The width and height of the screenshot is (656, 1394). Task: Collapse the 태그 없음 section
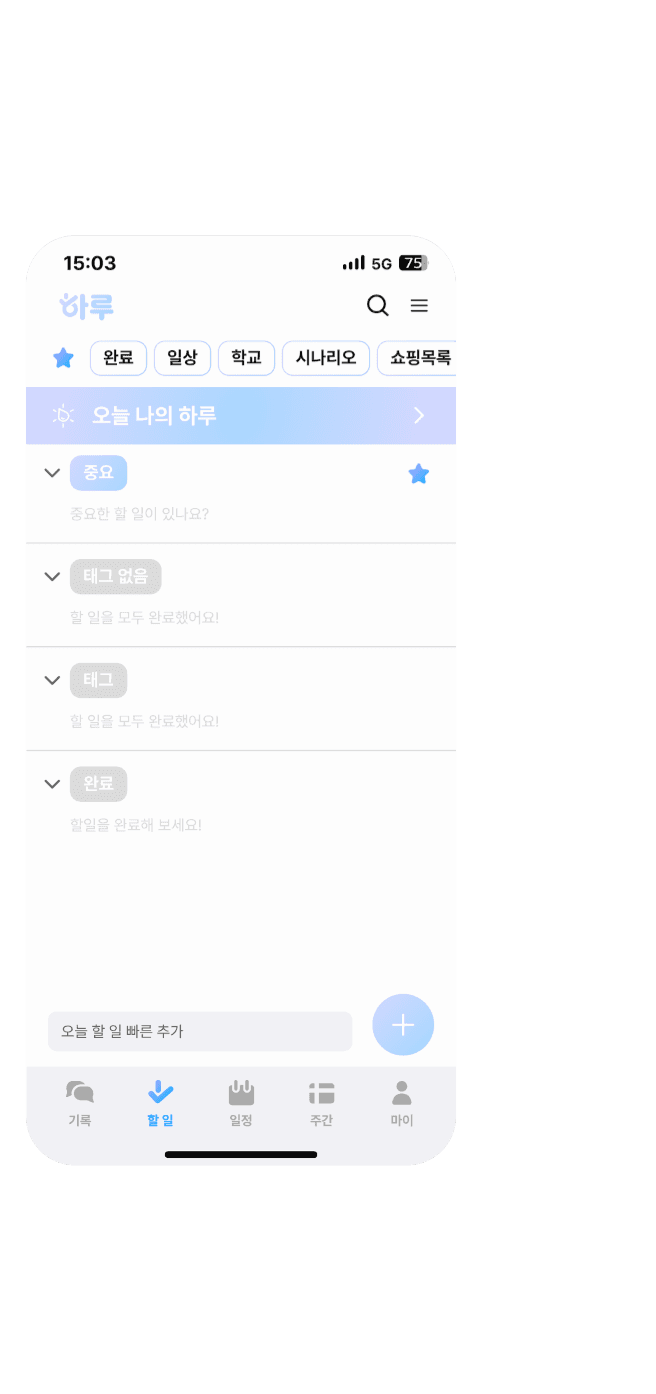(x=52, y=577)
